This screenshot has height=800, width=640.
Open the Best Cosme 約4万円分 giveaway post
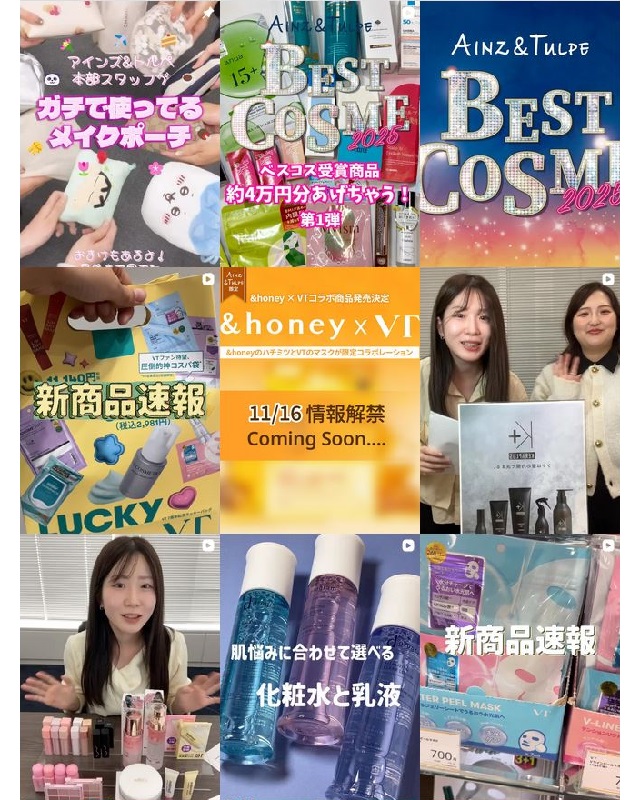click(319, 133)
